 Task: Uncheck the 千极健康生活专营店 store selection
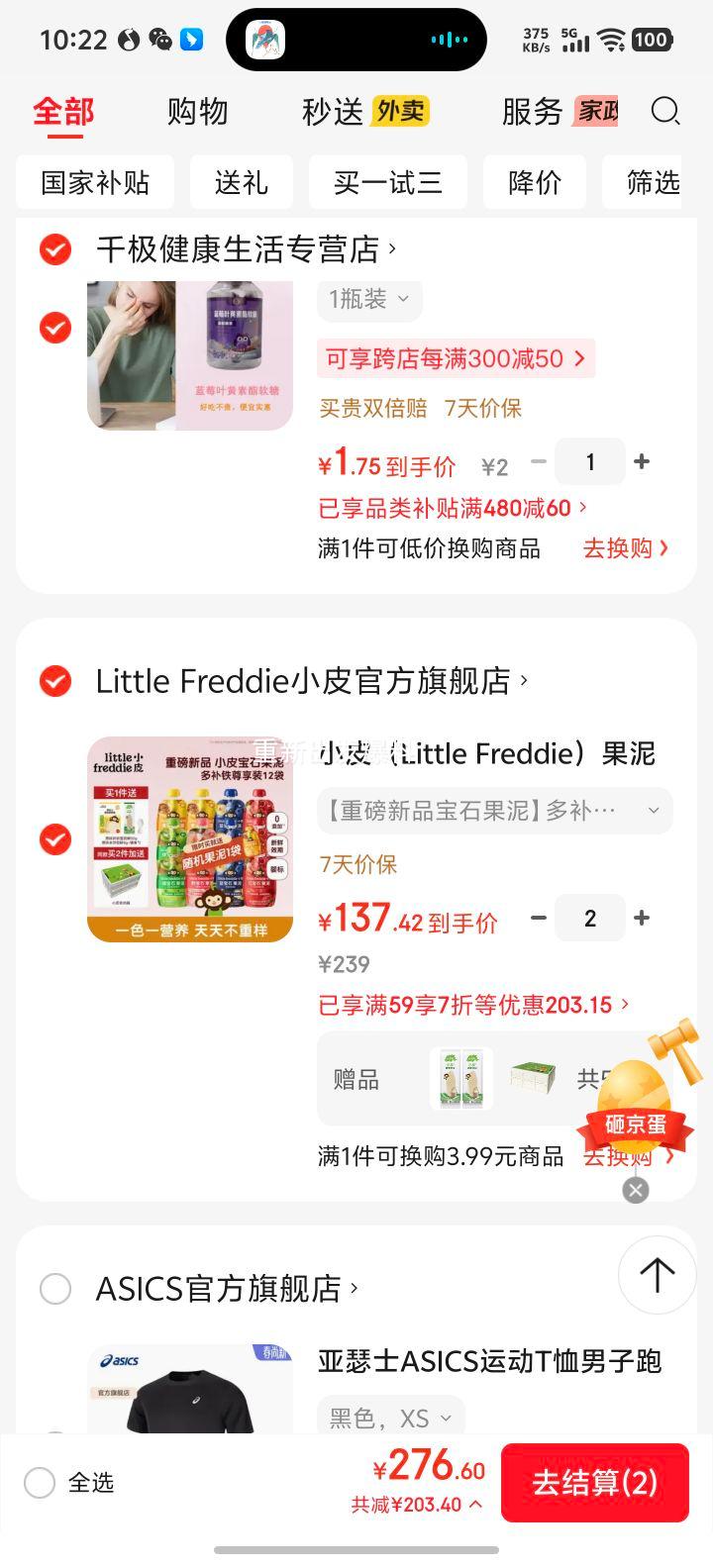click(54, 249)
